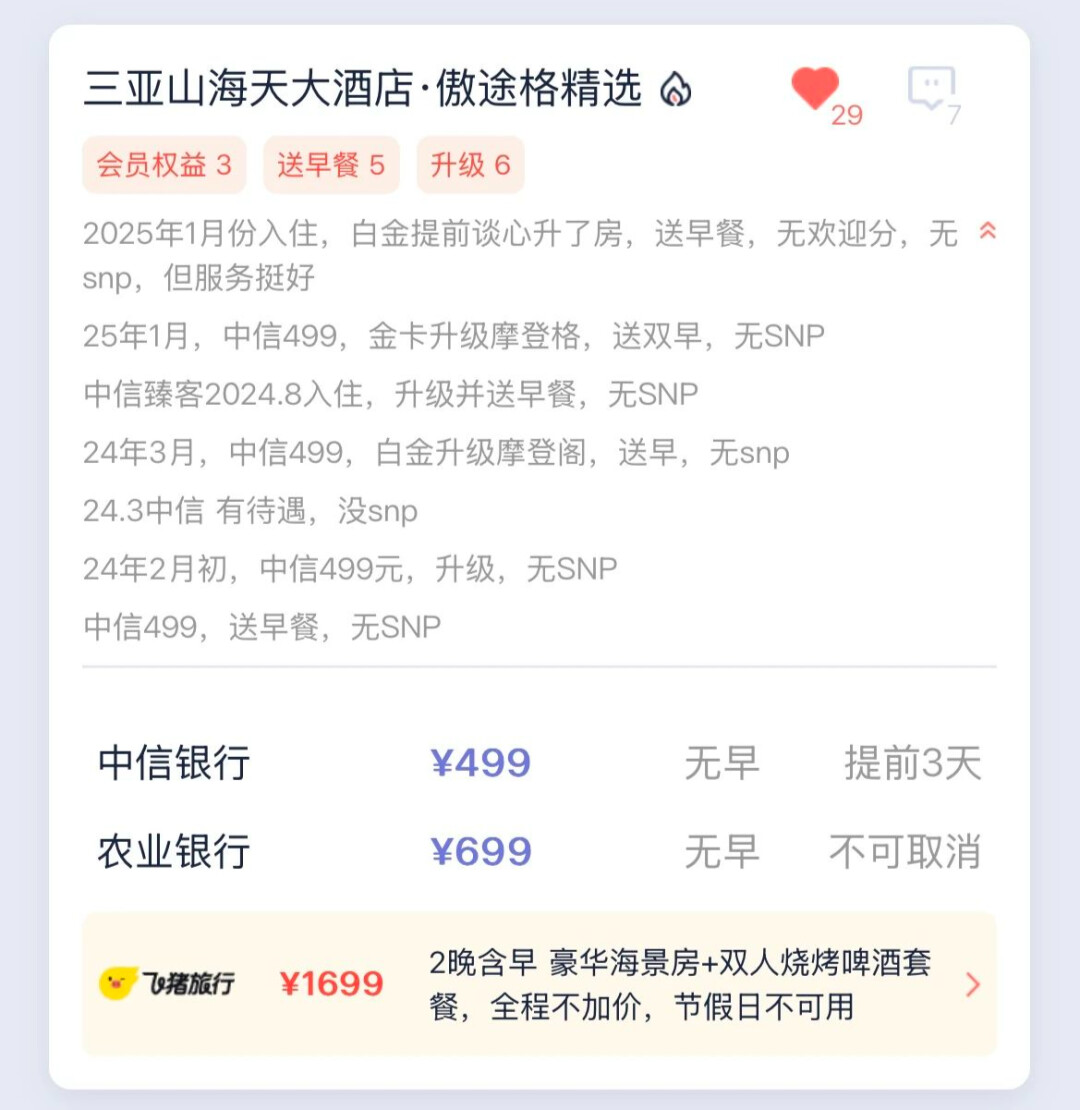Filter reviews by 送早餐 5 chip
This screenshot has width=1080, height=1110.
tap(331, 165)
